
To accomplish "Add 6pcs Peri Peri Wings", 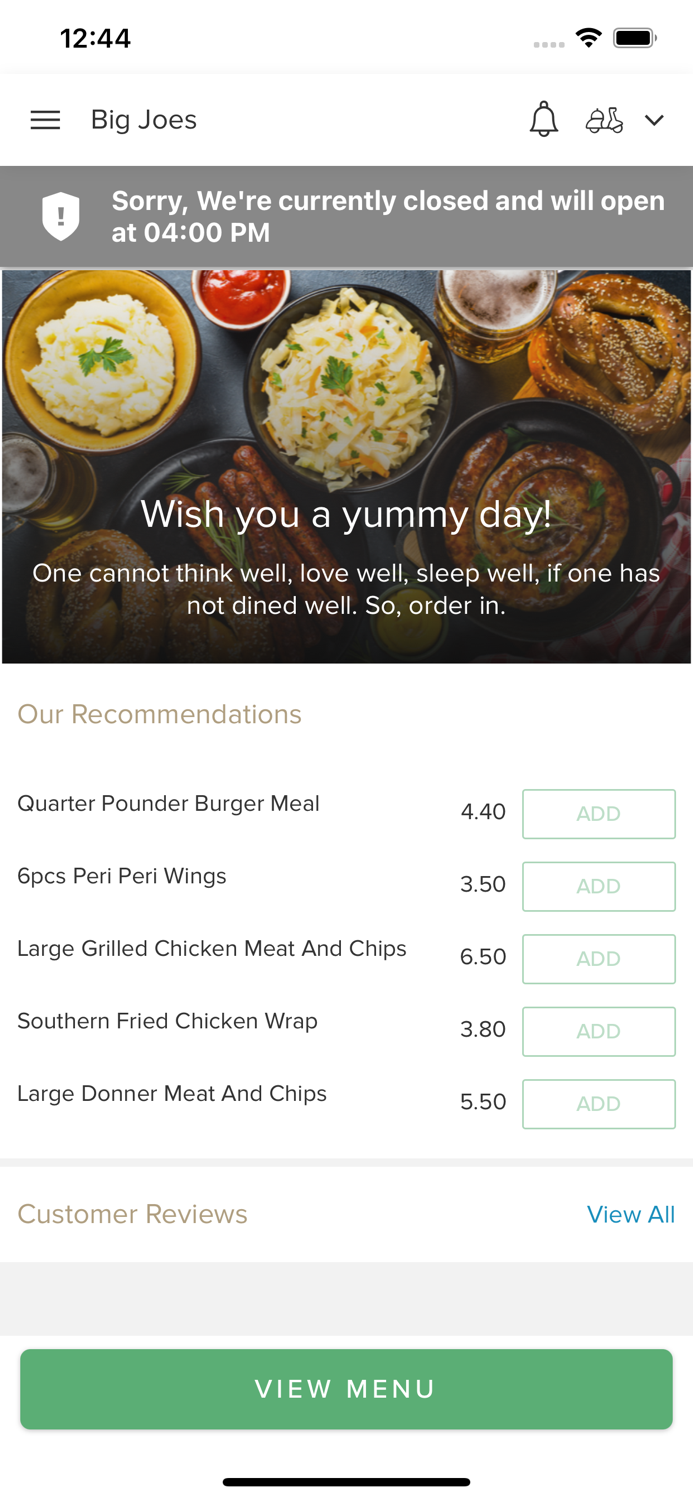I will (598, 886).
